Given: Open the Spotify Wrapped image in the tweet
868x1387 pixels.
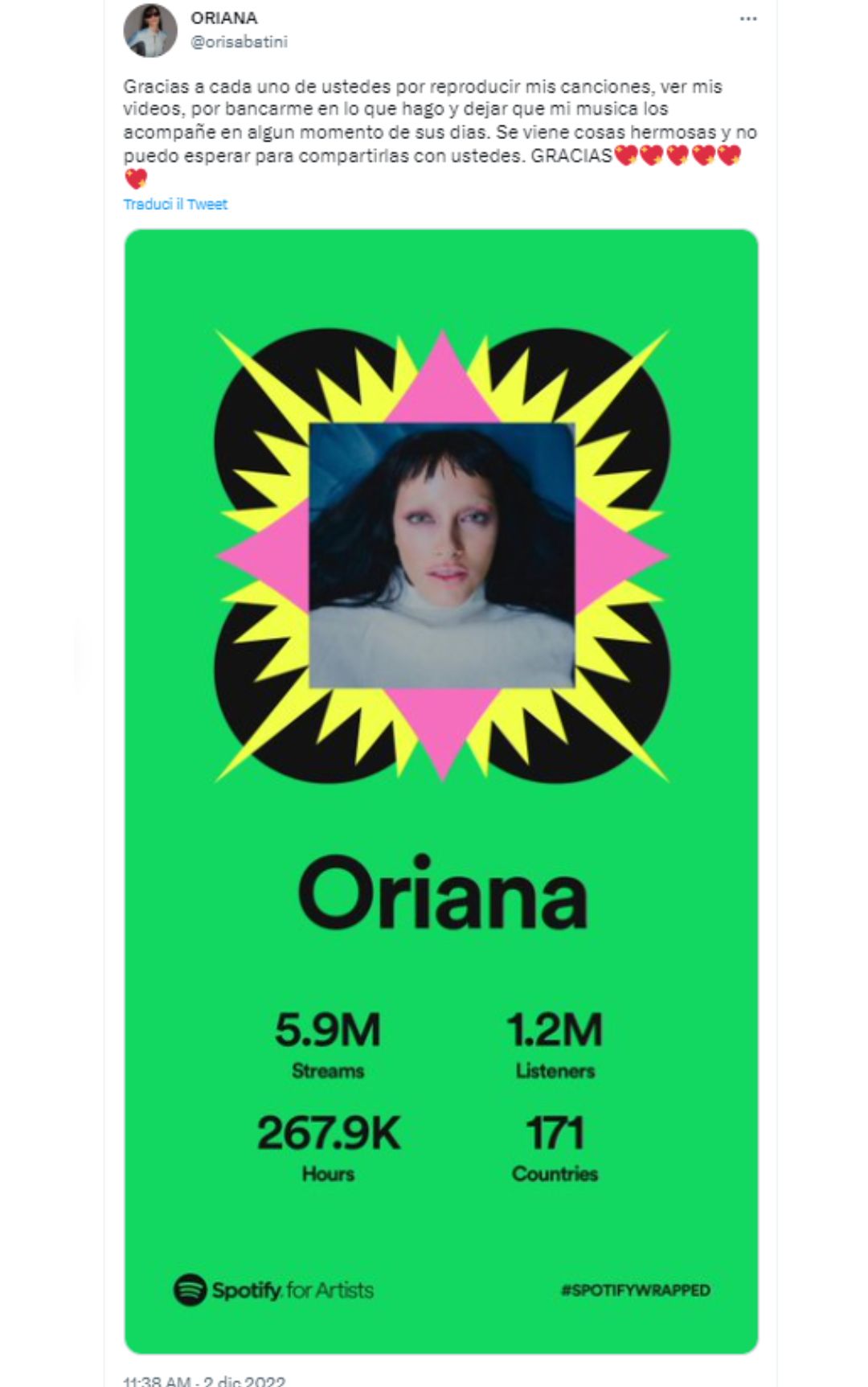Looking at the screenshot, I should point(441,791).
